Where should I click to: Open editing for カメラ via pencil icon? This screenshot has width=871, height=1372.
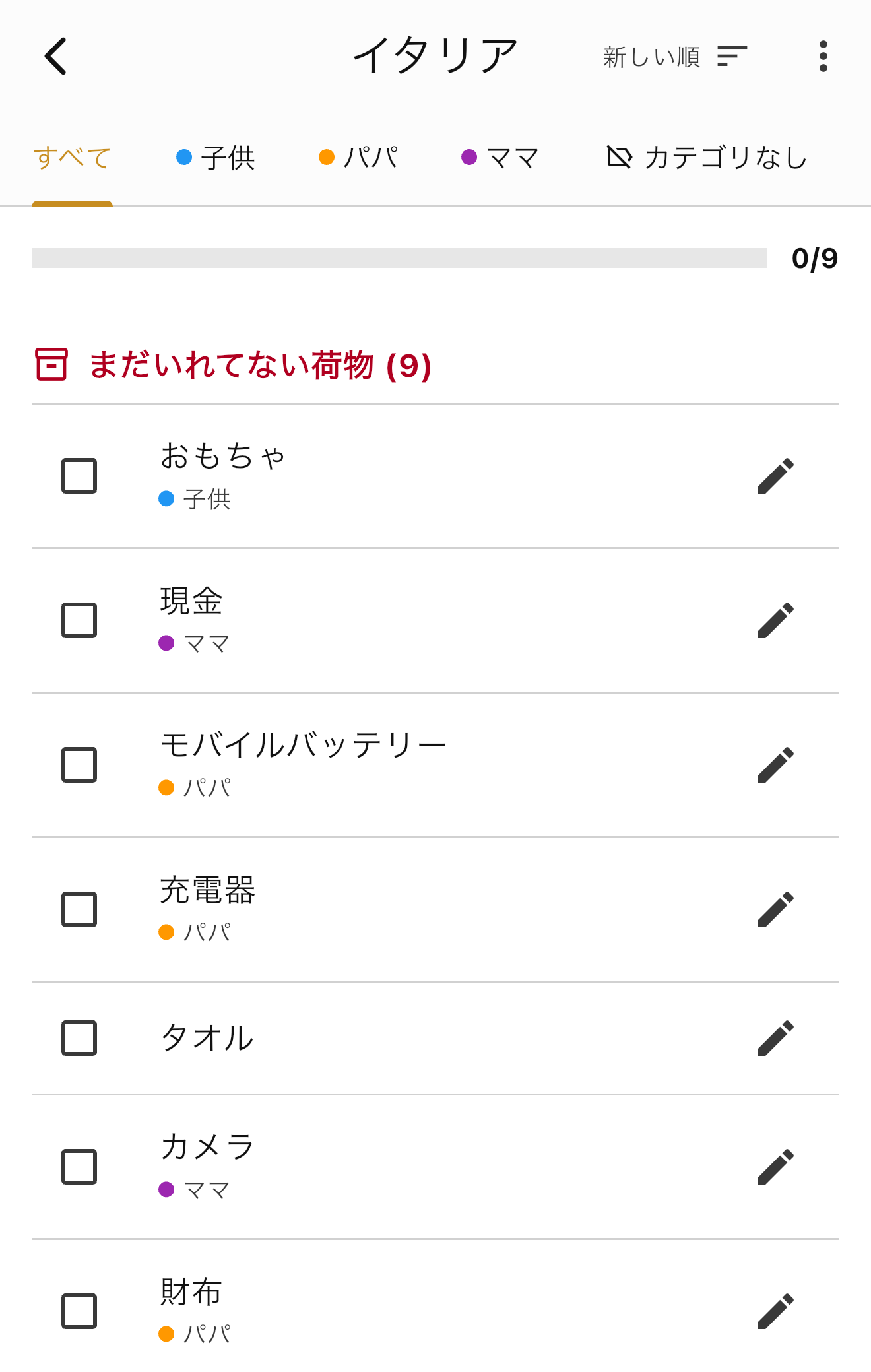776,1167
